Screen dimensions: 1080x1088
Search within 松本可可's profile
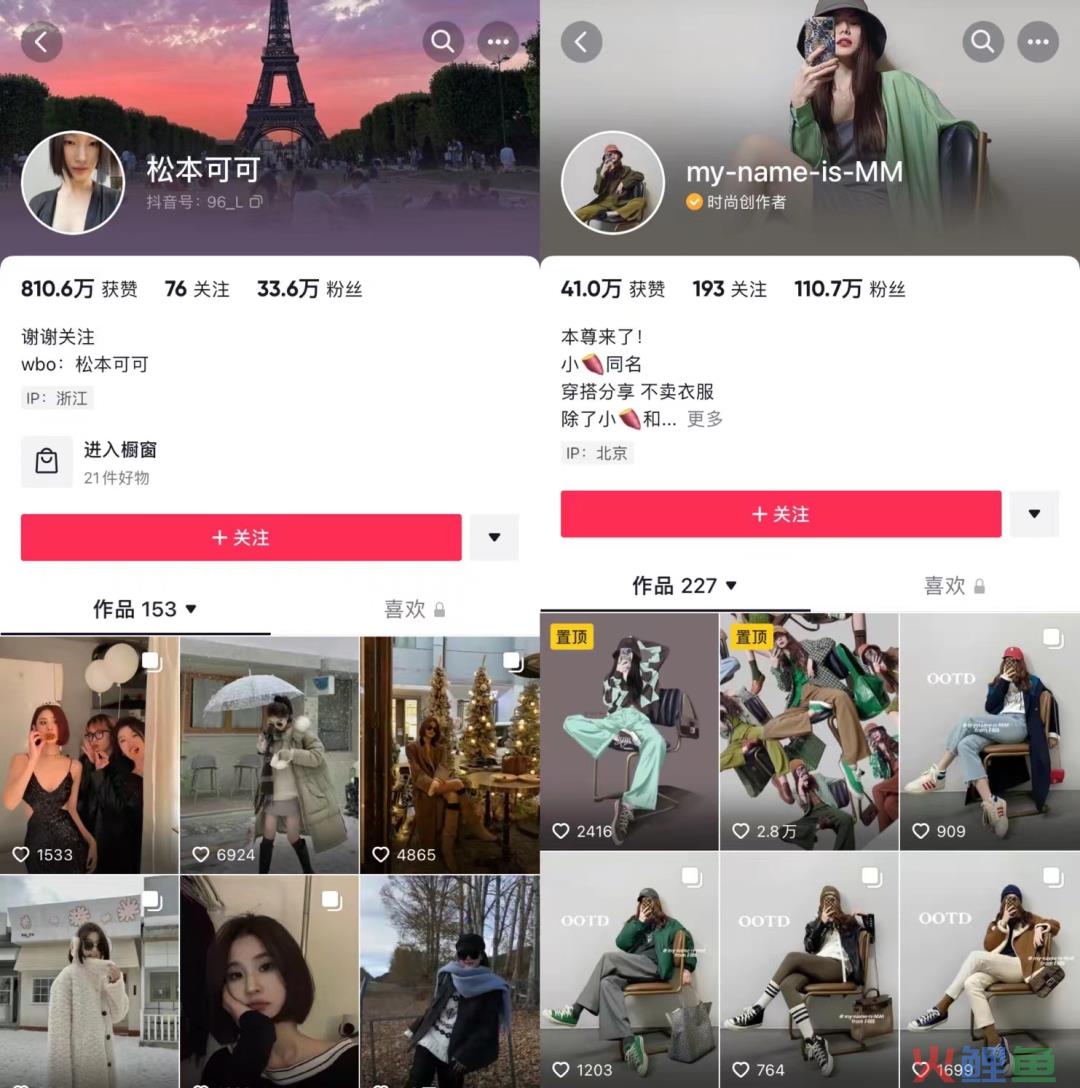443,42
